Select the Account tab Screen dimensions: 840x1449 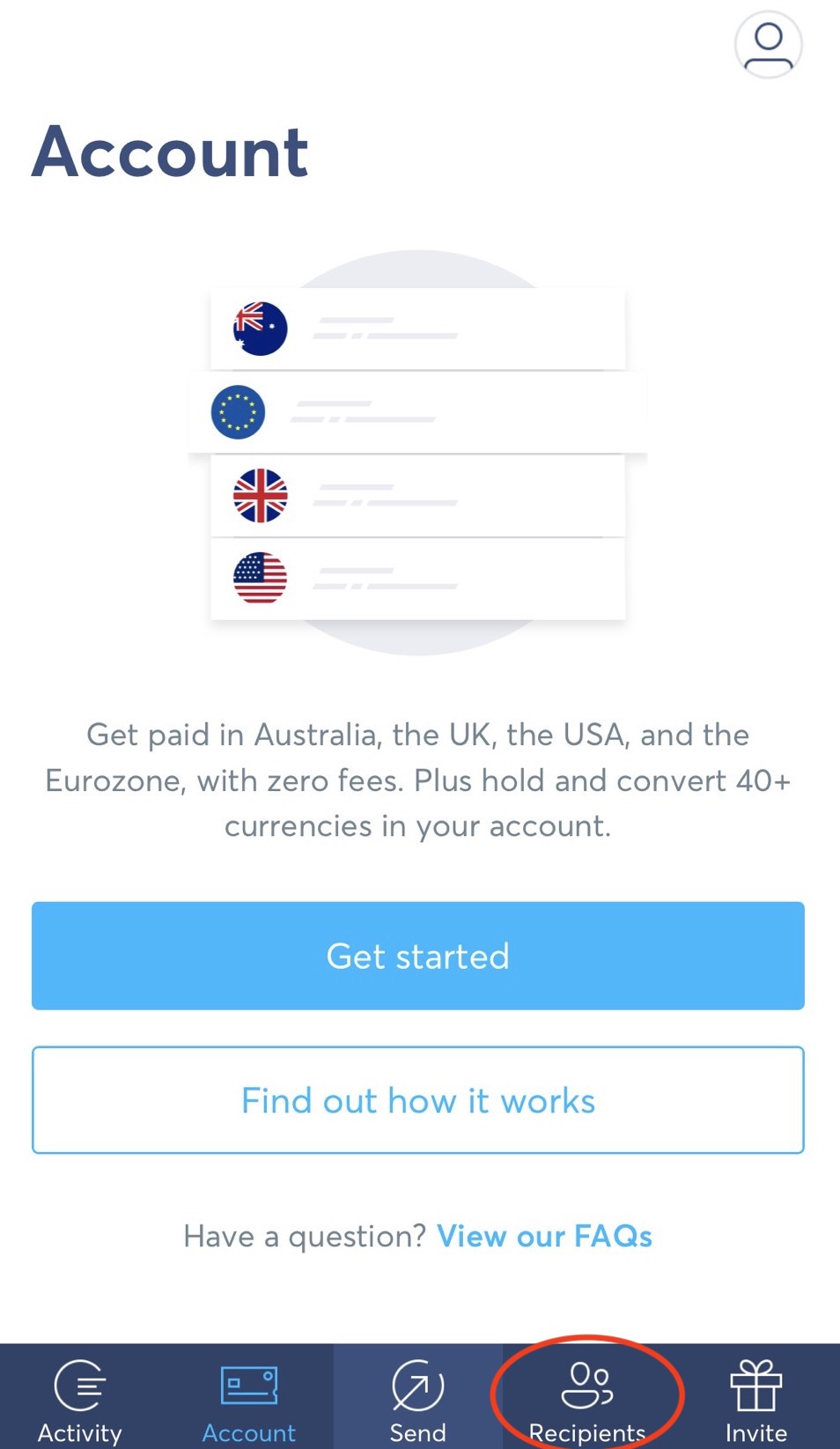point(249,1400)
